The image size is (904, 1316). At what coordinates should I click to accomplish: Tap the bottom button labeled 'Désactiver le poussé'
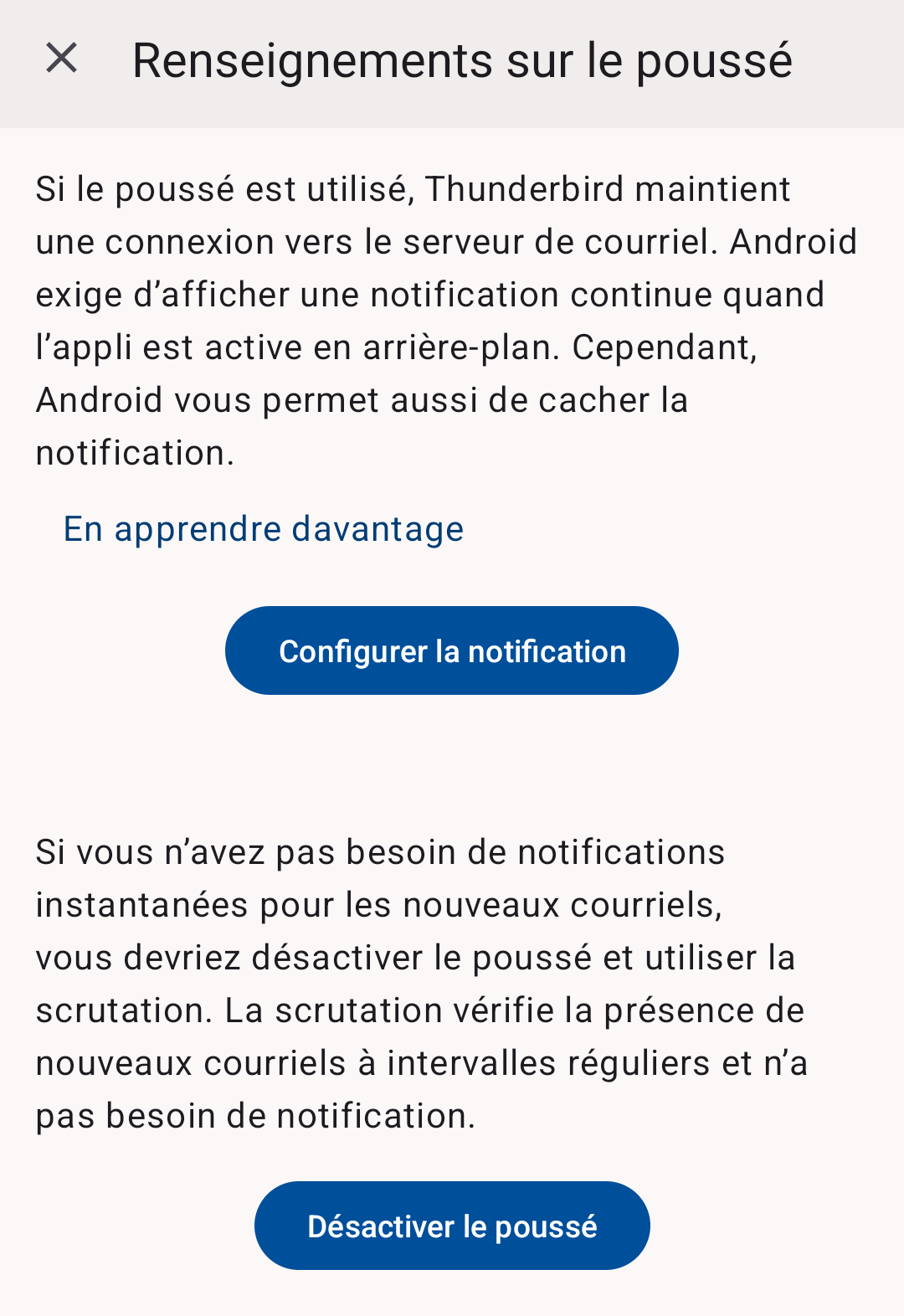pos(451,1225)
